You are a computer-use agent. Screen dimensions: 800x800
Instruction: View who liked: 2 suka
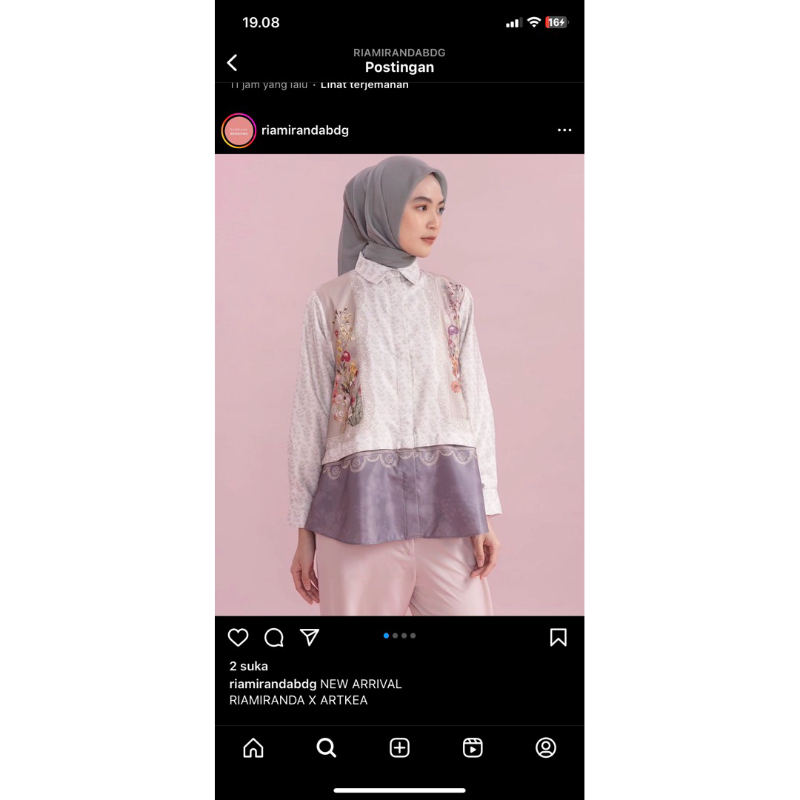click(x=248, y=666)
